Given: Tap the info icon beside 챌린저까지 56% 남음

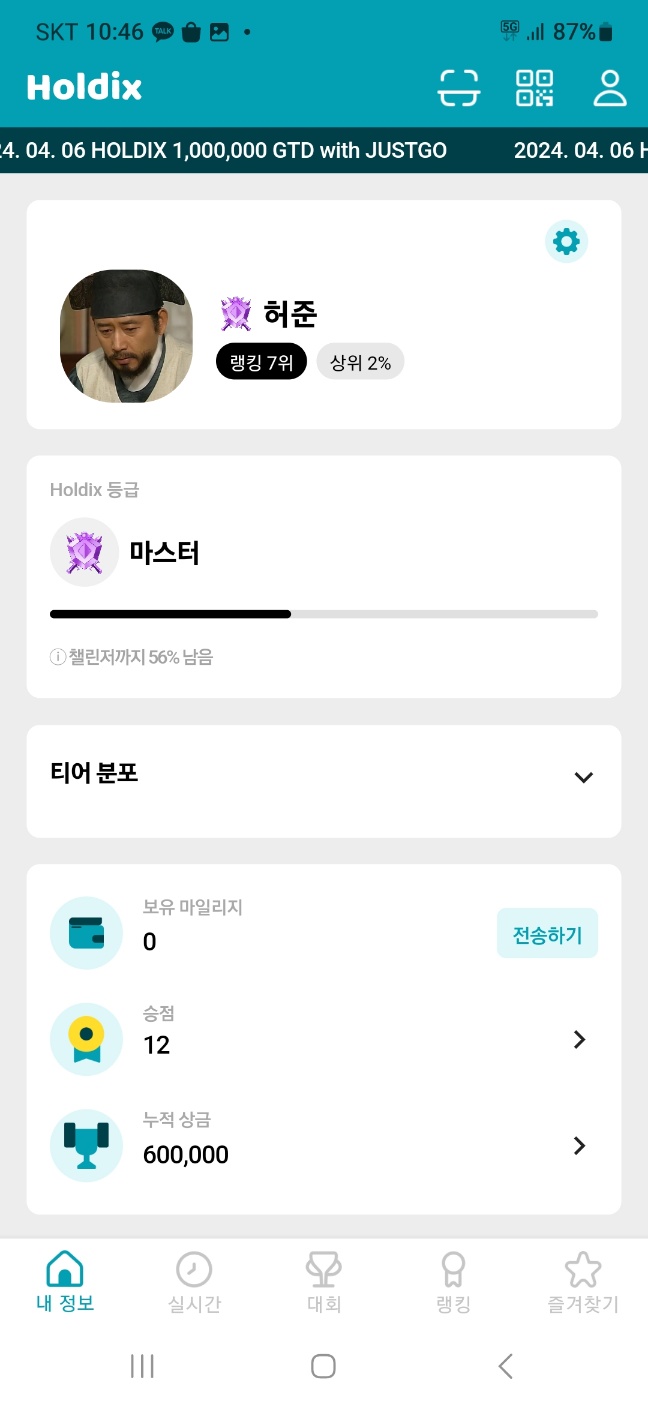Looking at the screenshot, I should pos(58,657).
